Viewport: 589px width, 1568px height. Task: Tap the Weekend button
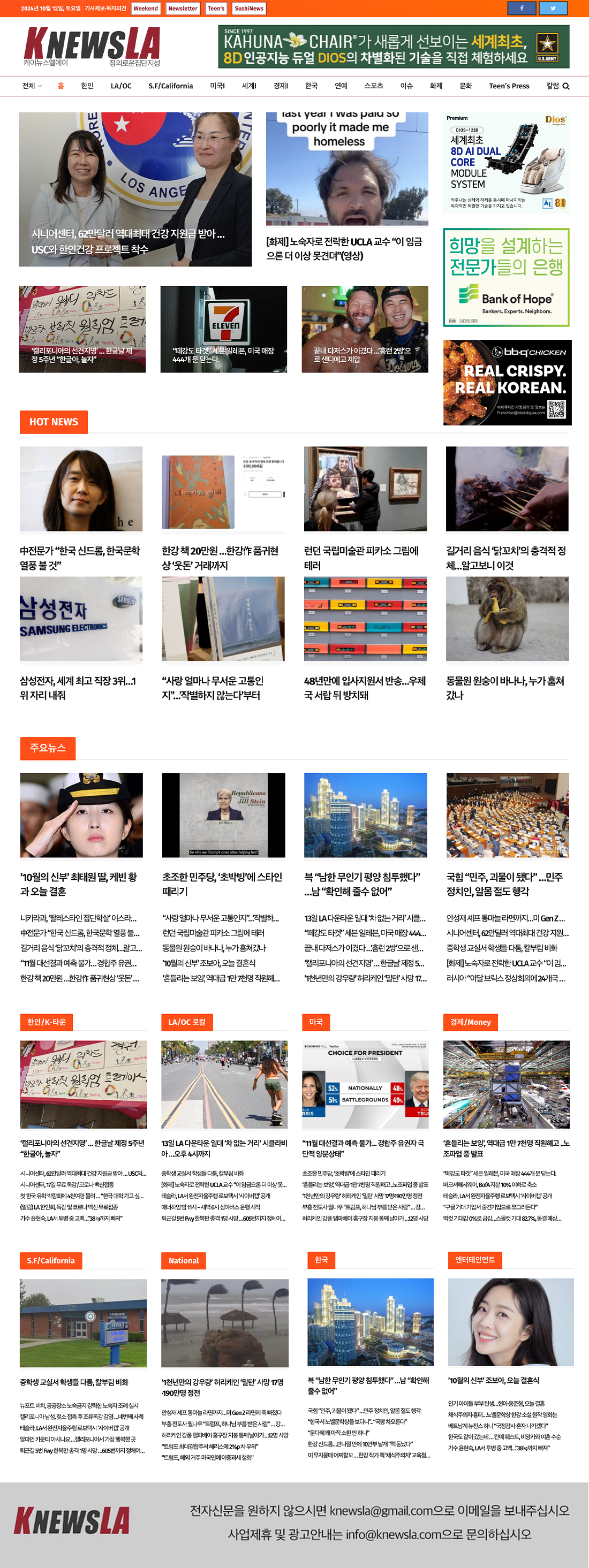[146, 9]
